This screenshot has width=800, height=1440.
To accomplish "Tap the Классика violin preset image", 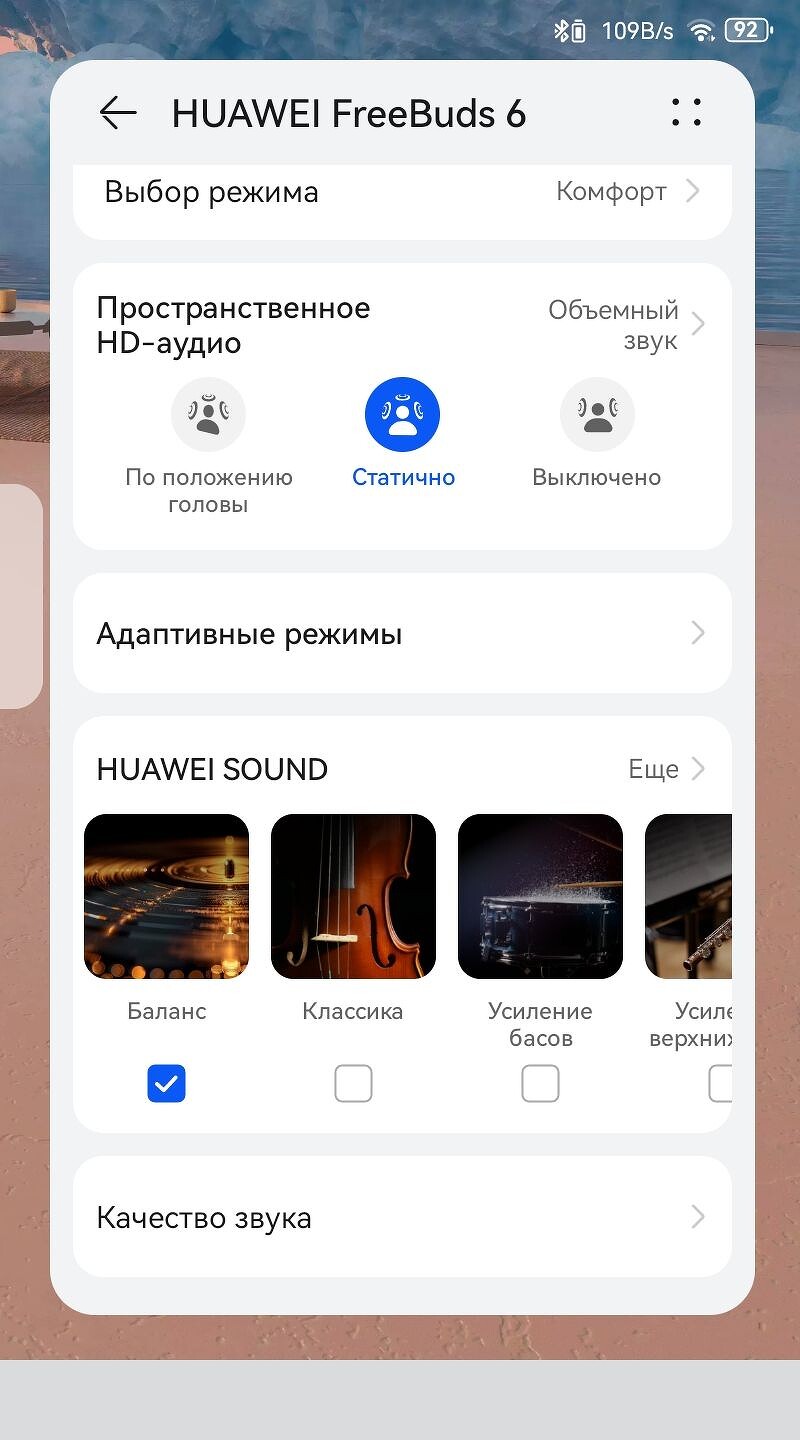I will click(x=353, y=896).
